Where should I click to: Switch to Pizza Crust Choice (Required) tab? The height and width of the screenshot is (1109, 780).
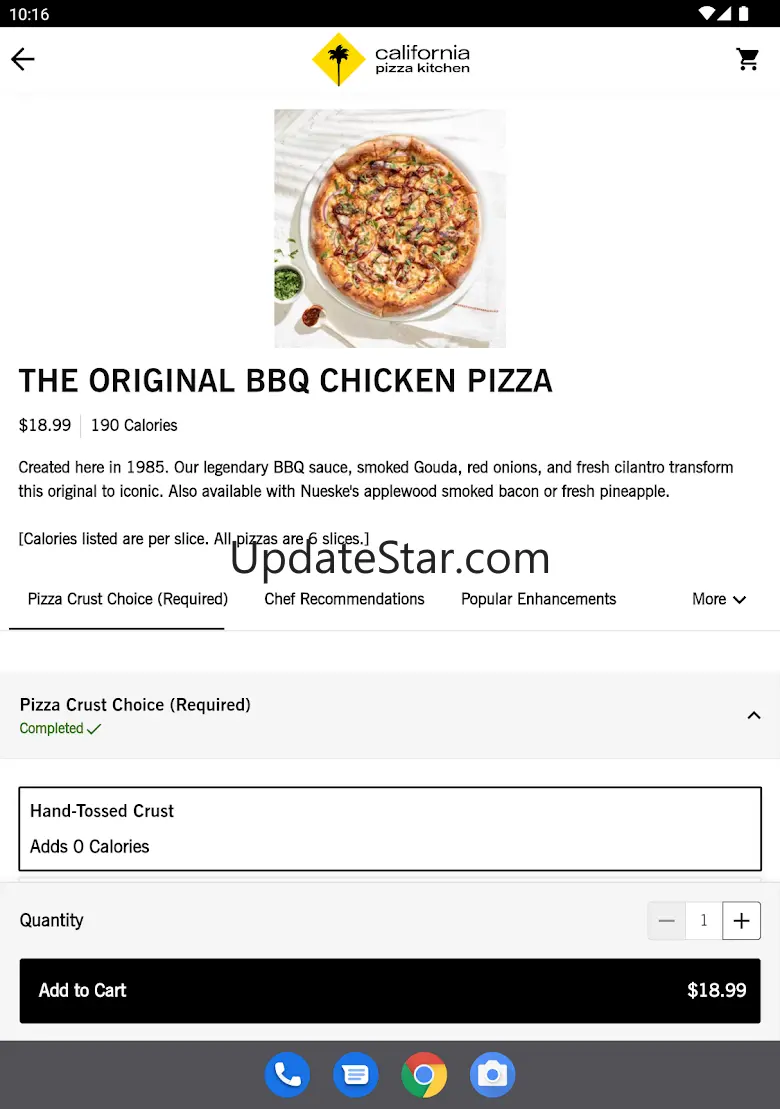[128, 599]
